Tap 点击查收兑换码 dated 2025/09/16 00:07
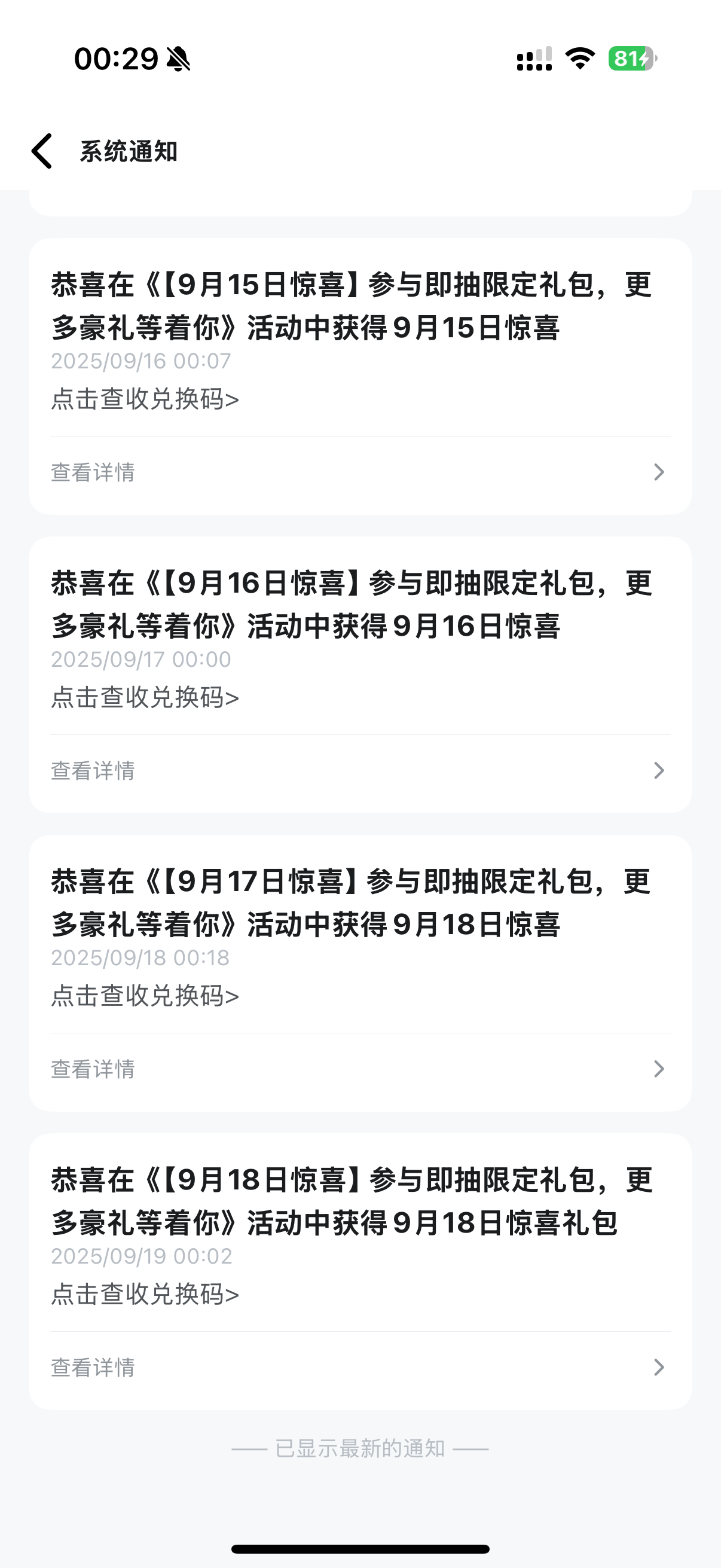The image size is (721, 1568). click(145, 399)
